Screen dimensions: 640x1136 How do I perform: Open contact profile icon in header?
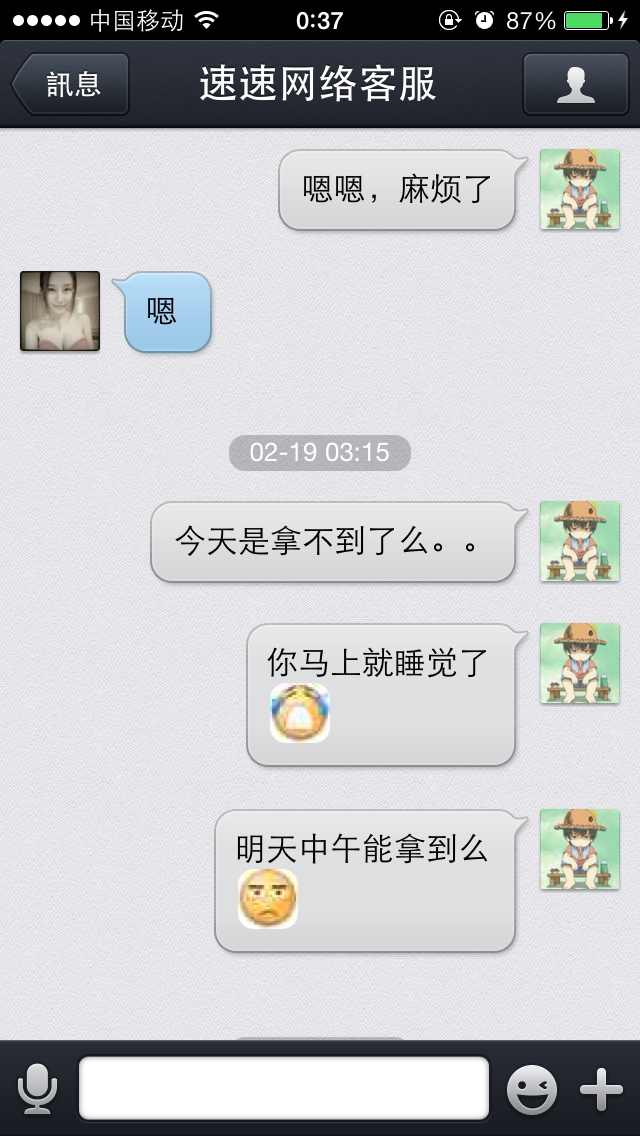tap(575, 84)
